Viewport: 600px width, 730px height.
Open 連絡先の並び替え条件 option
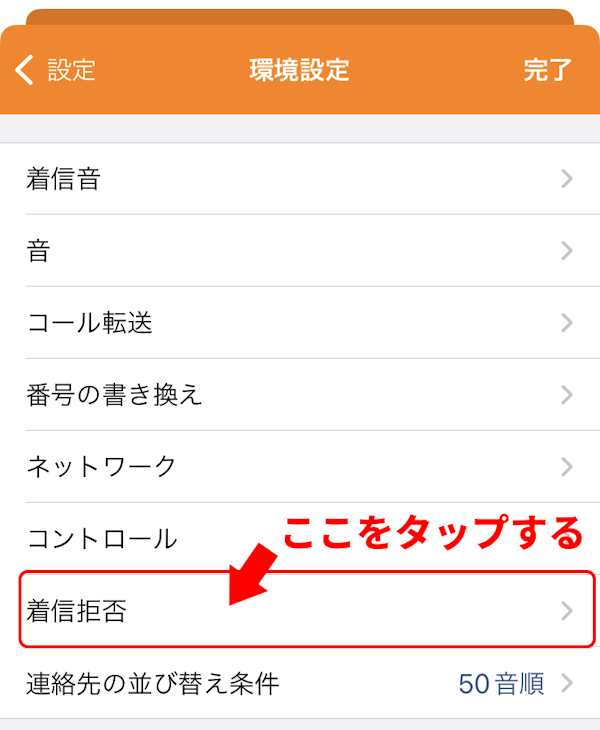(x=300, y=684)
